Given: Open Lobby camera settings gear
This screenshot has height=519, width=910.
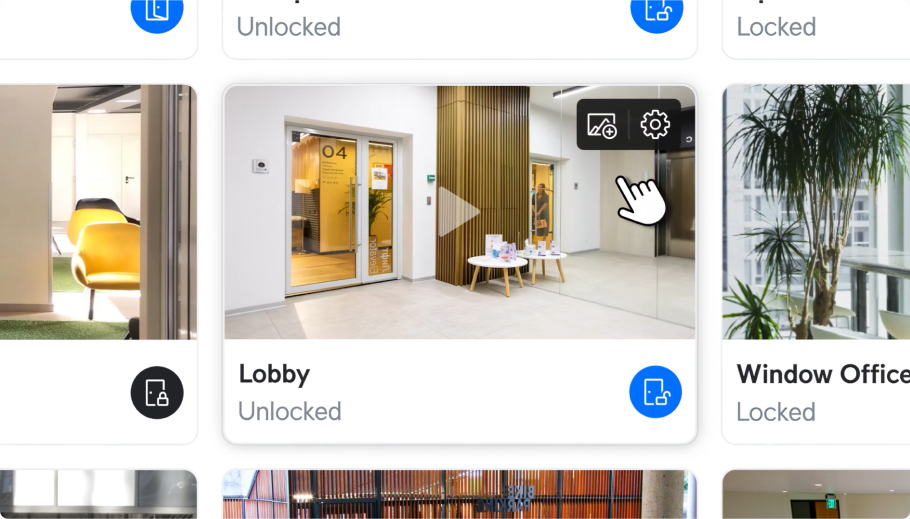Looking at the screenshot, I should 655,125.
